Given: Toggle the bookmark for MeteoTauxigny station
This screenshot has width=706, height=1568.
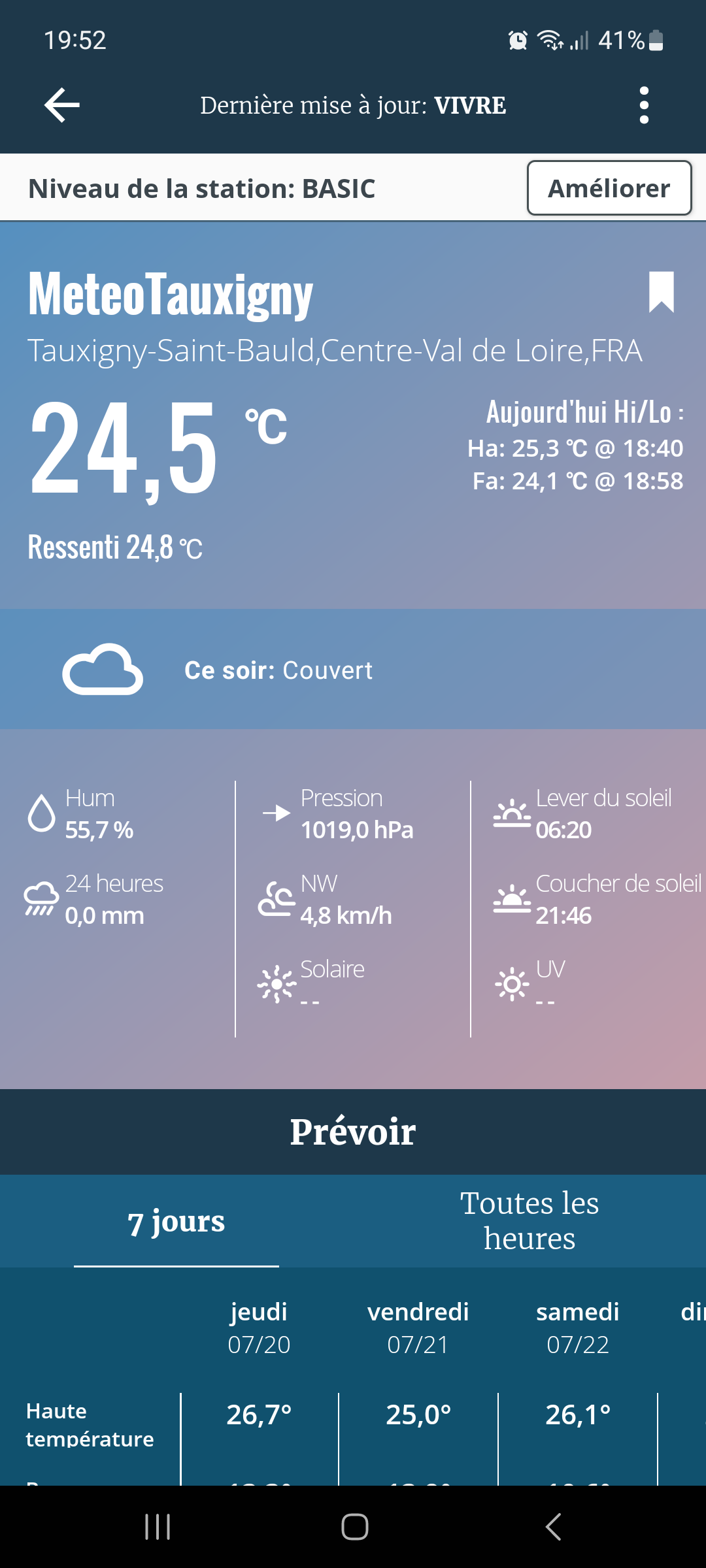Looking at the screenshot, I should tap(661, 292).
